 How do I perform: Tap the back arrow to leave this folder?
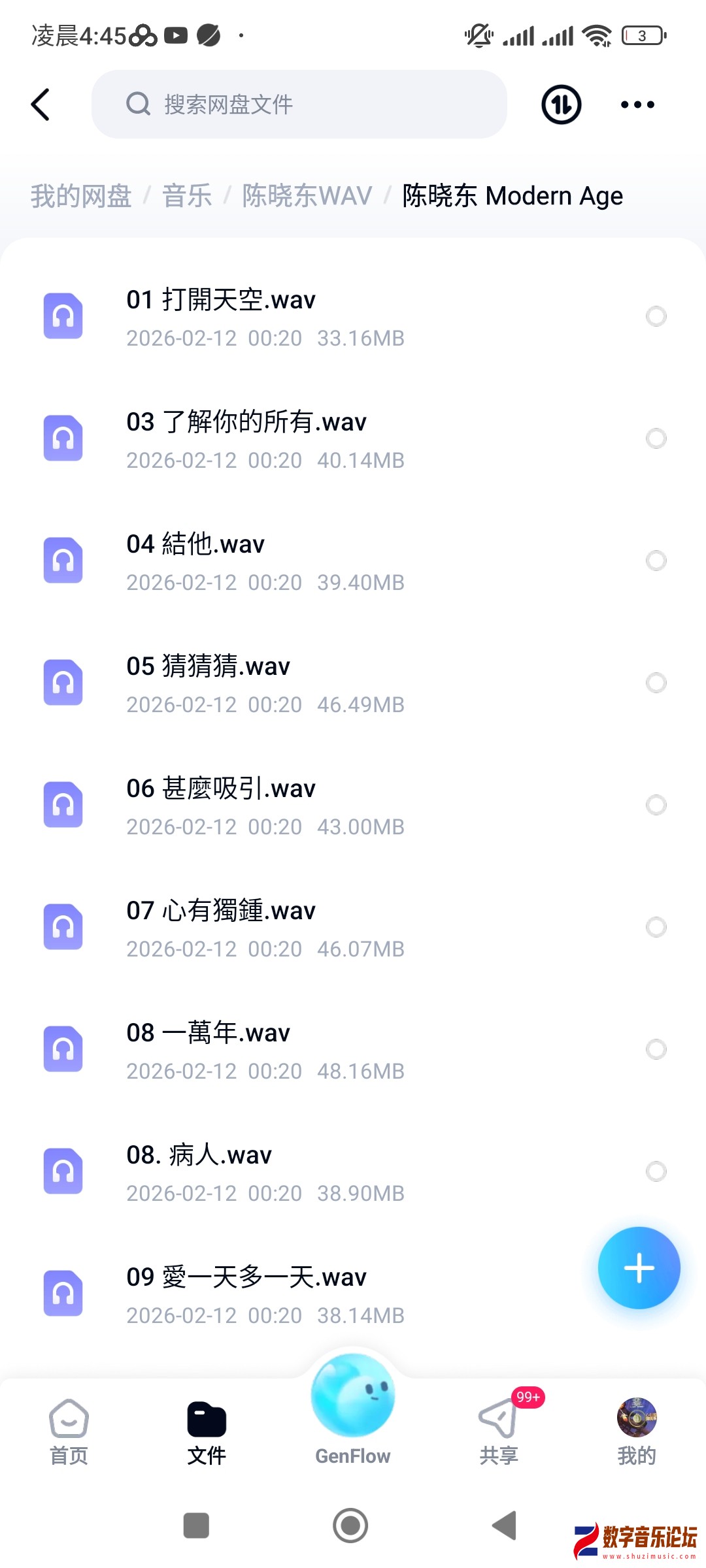(x=41, y=105)
